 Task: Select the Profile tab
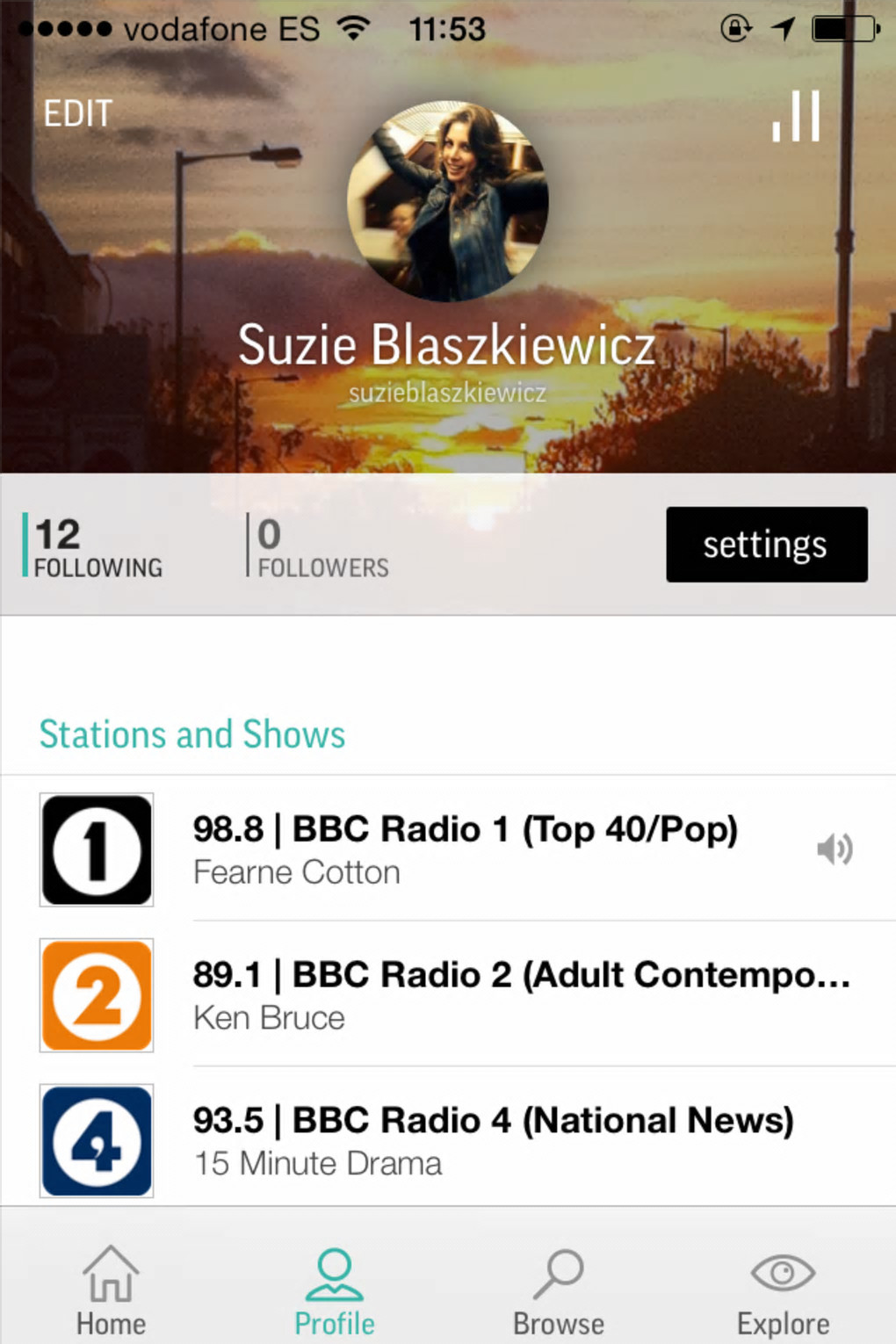335,1290
